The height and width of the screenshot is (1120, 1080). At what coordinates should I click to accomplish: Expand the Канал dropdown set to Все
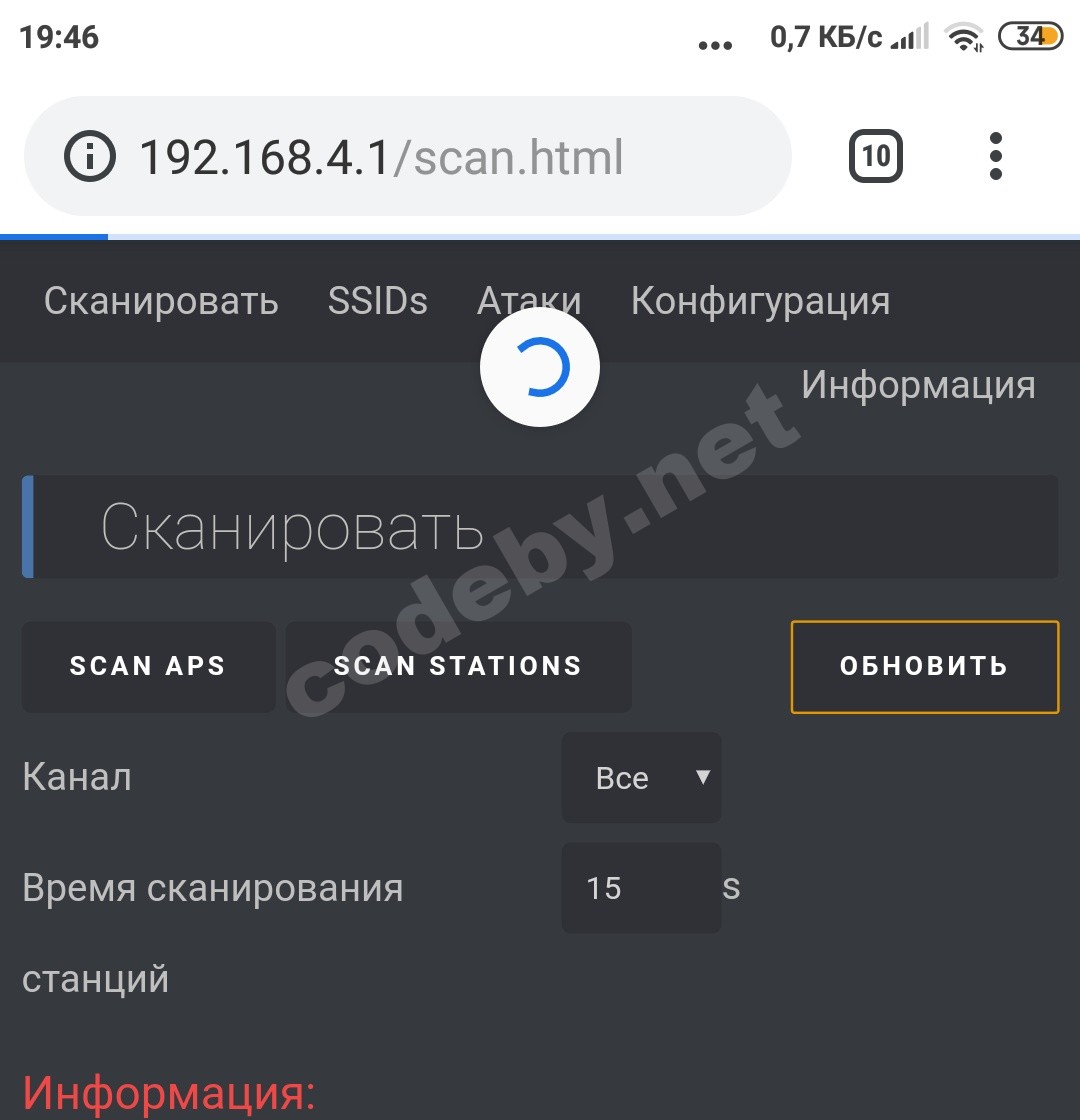click(641, 778)
